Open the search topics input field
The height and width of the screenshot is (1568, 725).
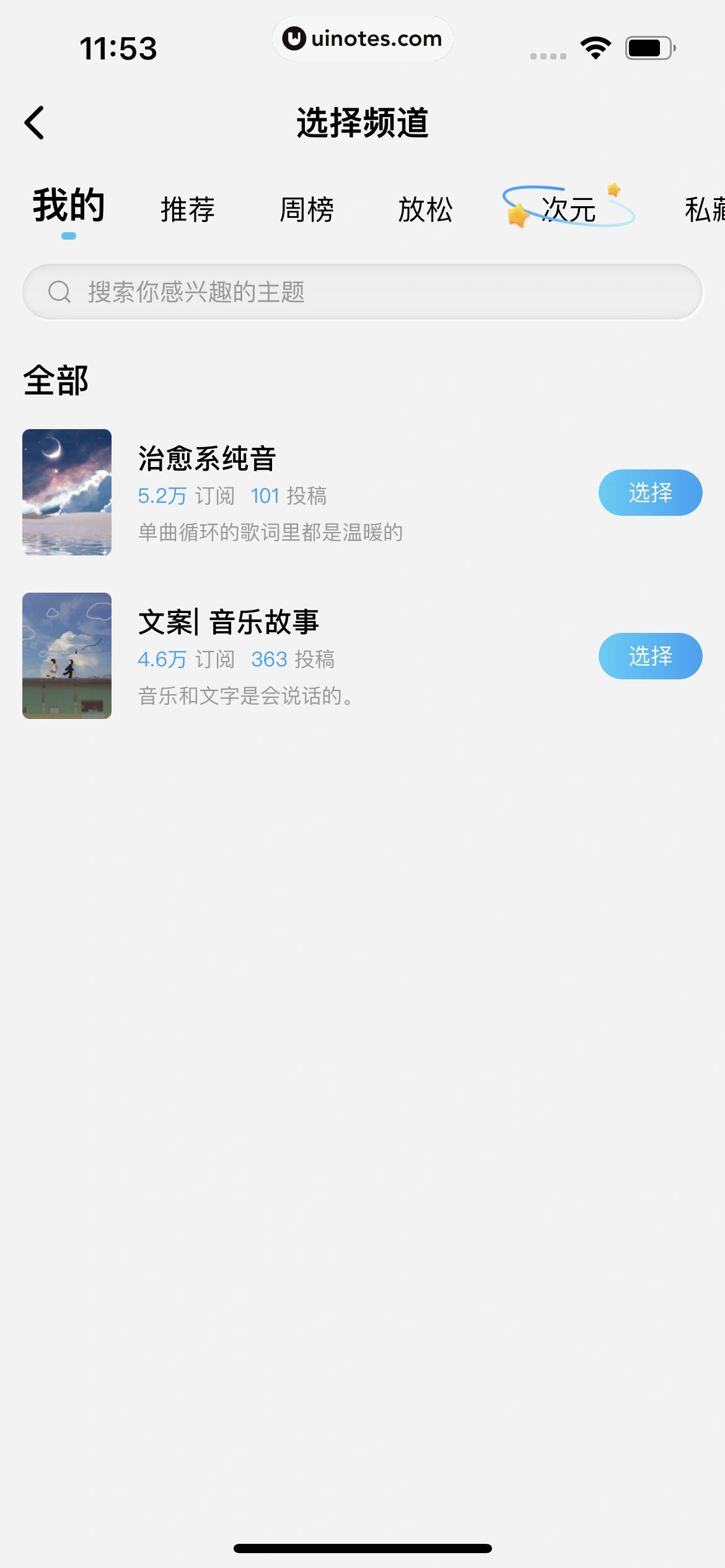362,291
